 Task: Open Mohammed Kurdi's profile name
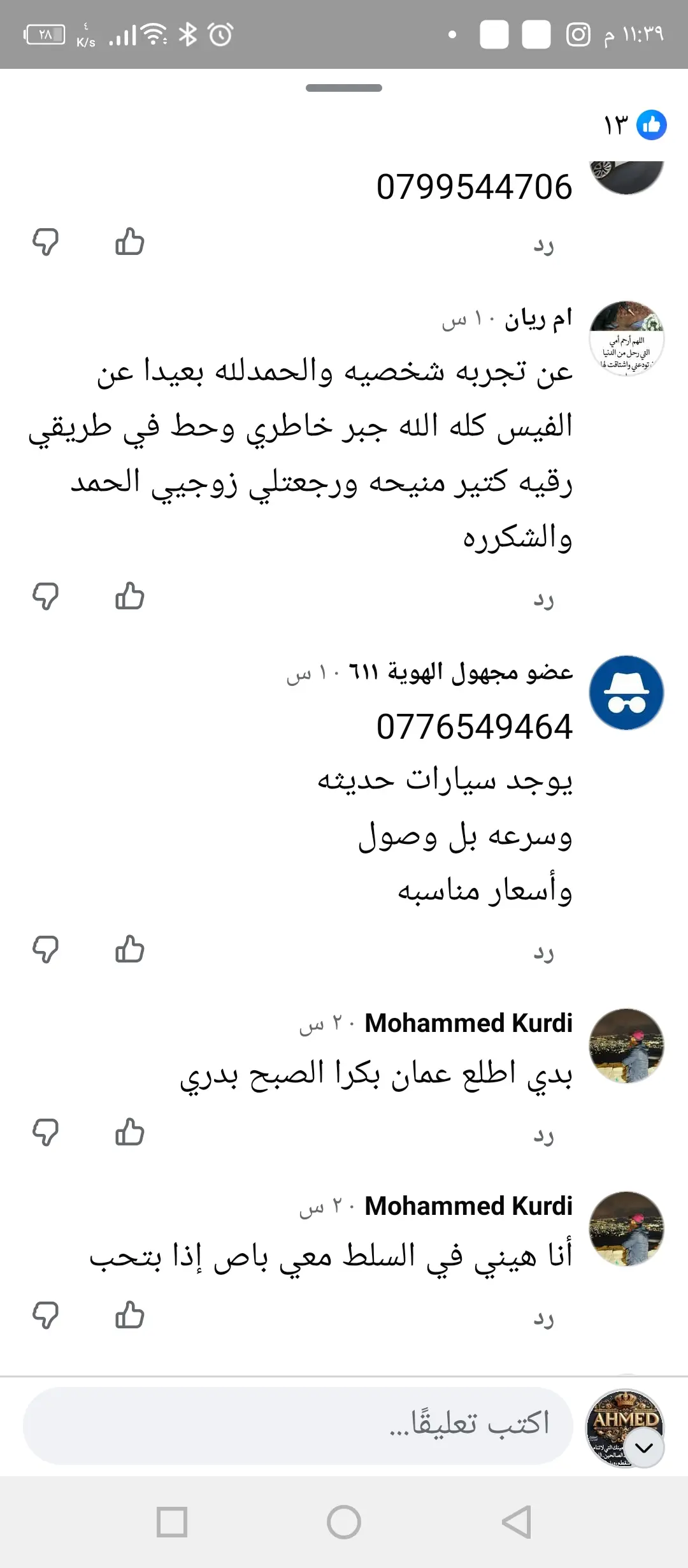468,1023
